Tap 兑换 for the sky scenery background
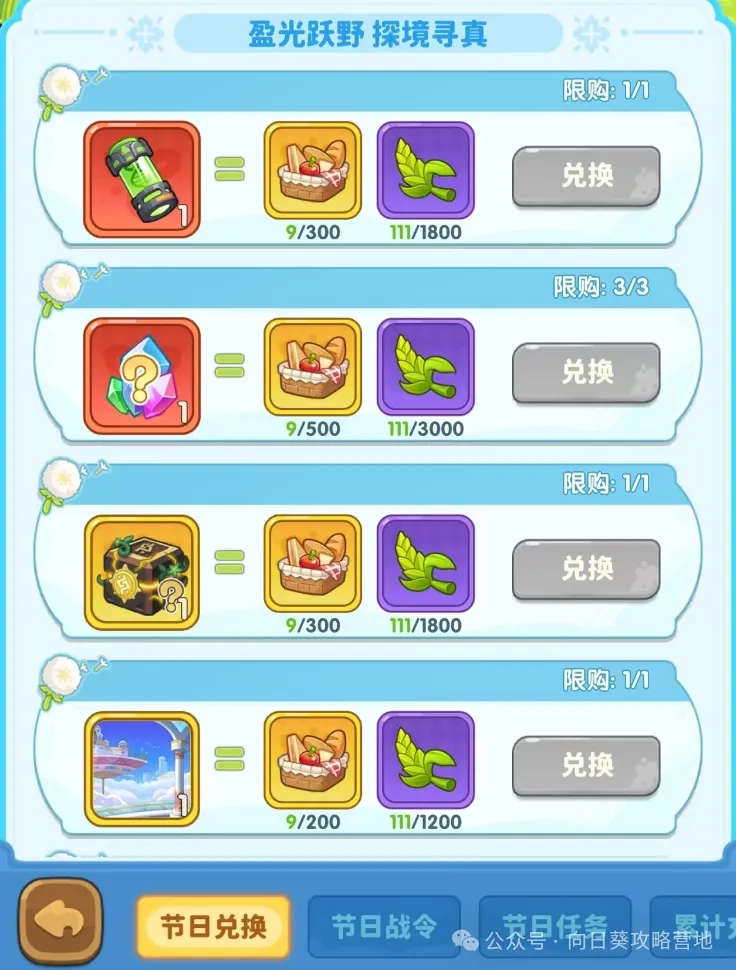The image size is (736, 970). coord(586,766)
